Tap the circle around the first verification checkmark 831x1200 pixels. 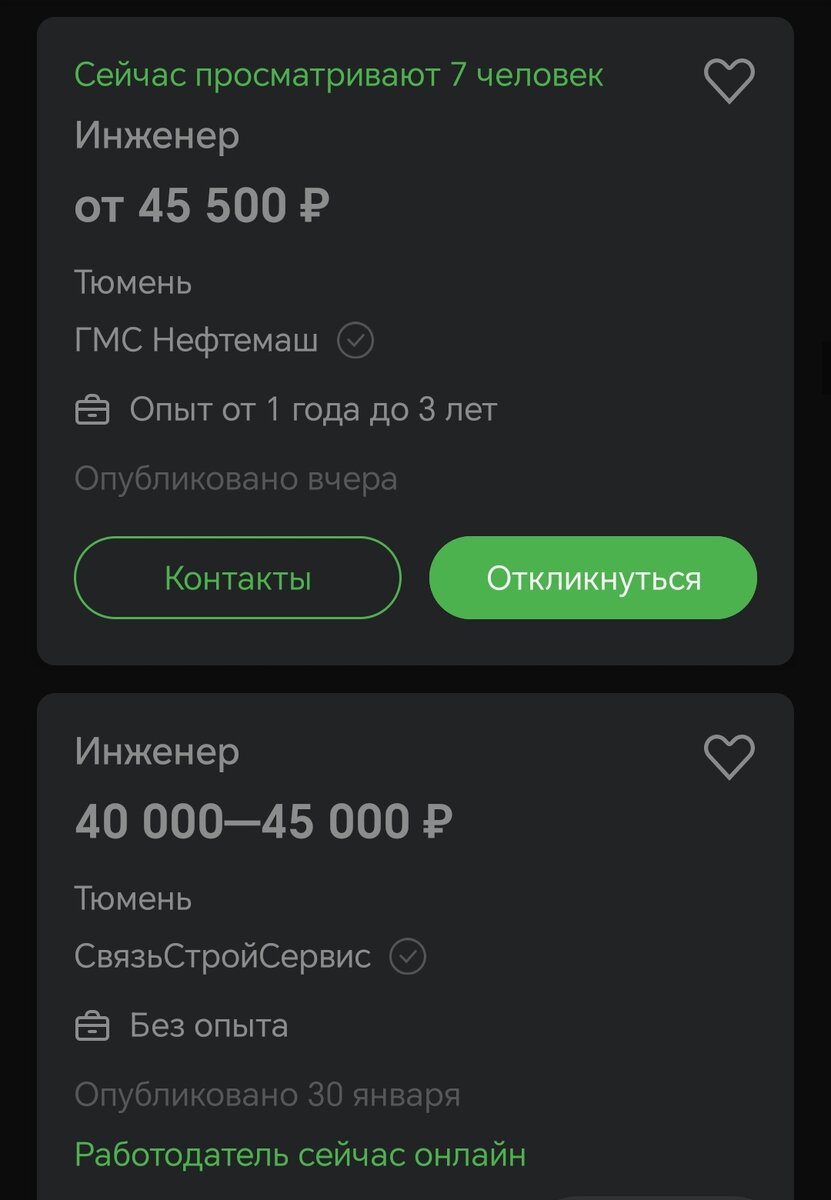[358, 340]
